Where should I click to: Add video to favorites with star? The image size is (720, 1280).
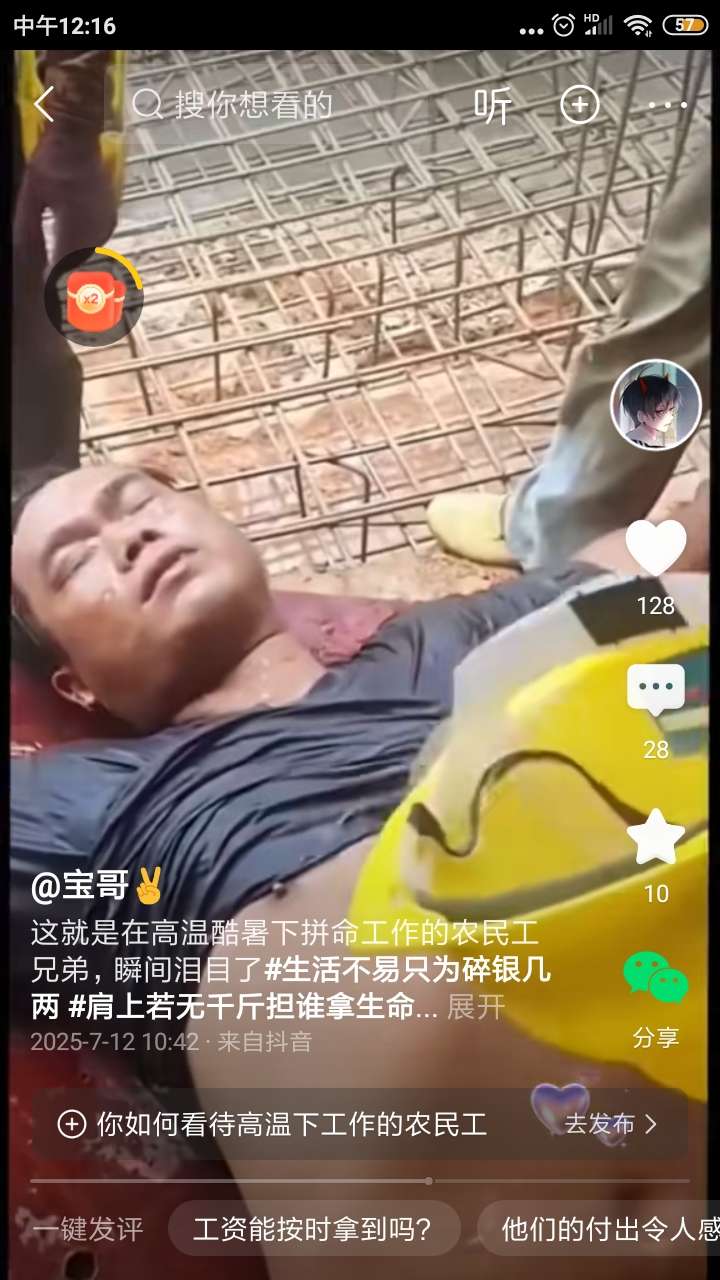click(655, 838)
